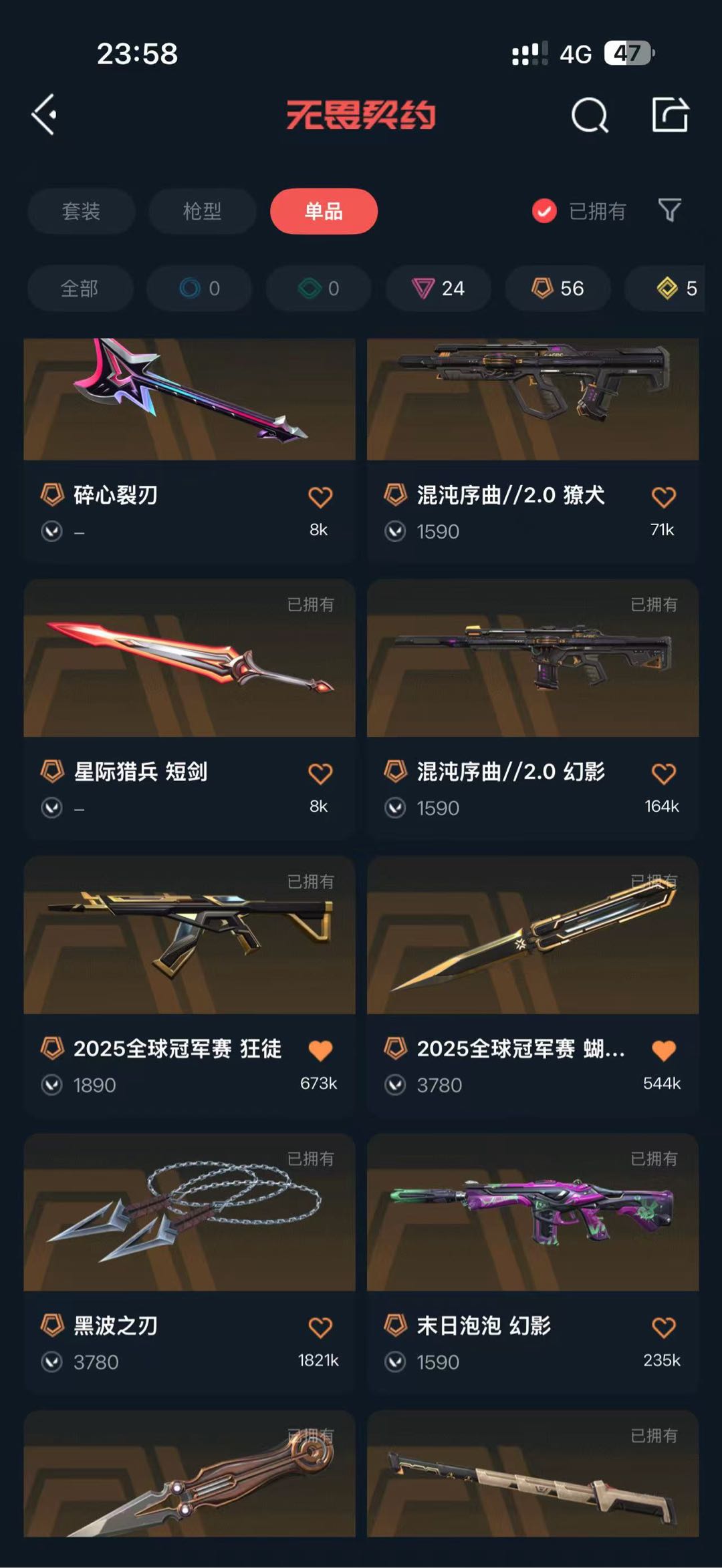Uncheck the 已拥有 filter checkbox

click(x=544, y=211)
